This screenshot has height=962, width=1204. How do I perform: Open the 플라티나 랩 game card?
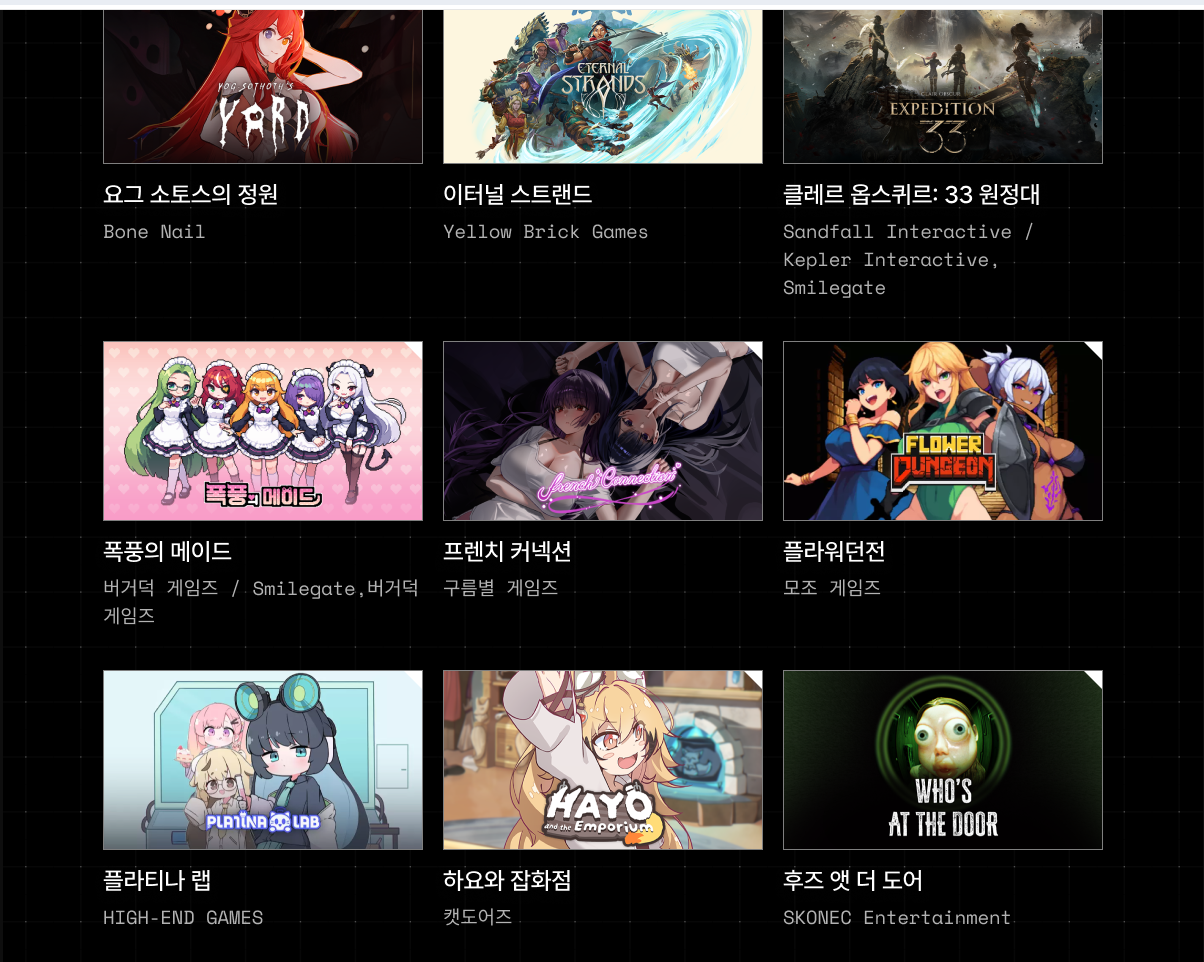point(262,760)
